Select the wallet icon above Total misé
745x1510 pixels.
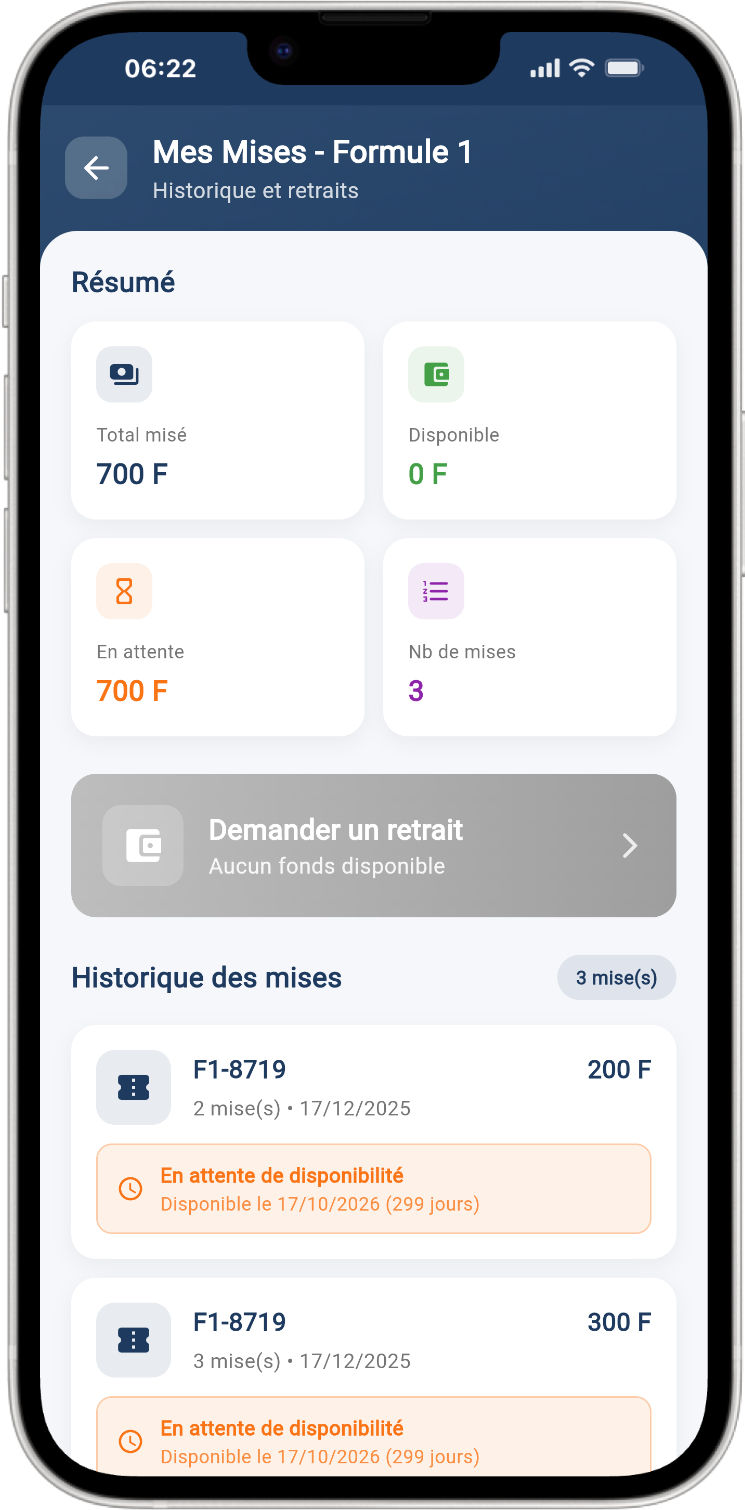123,374
